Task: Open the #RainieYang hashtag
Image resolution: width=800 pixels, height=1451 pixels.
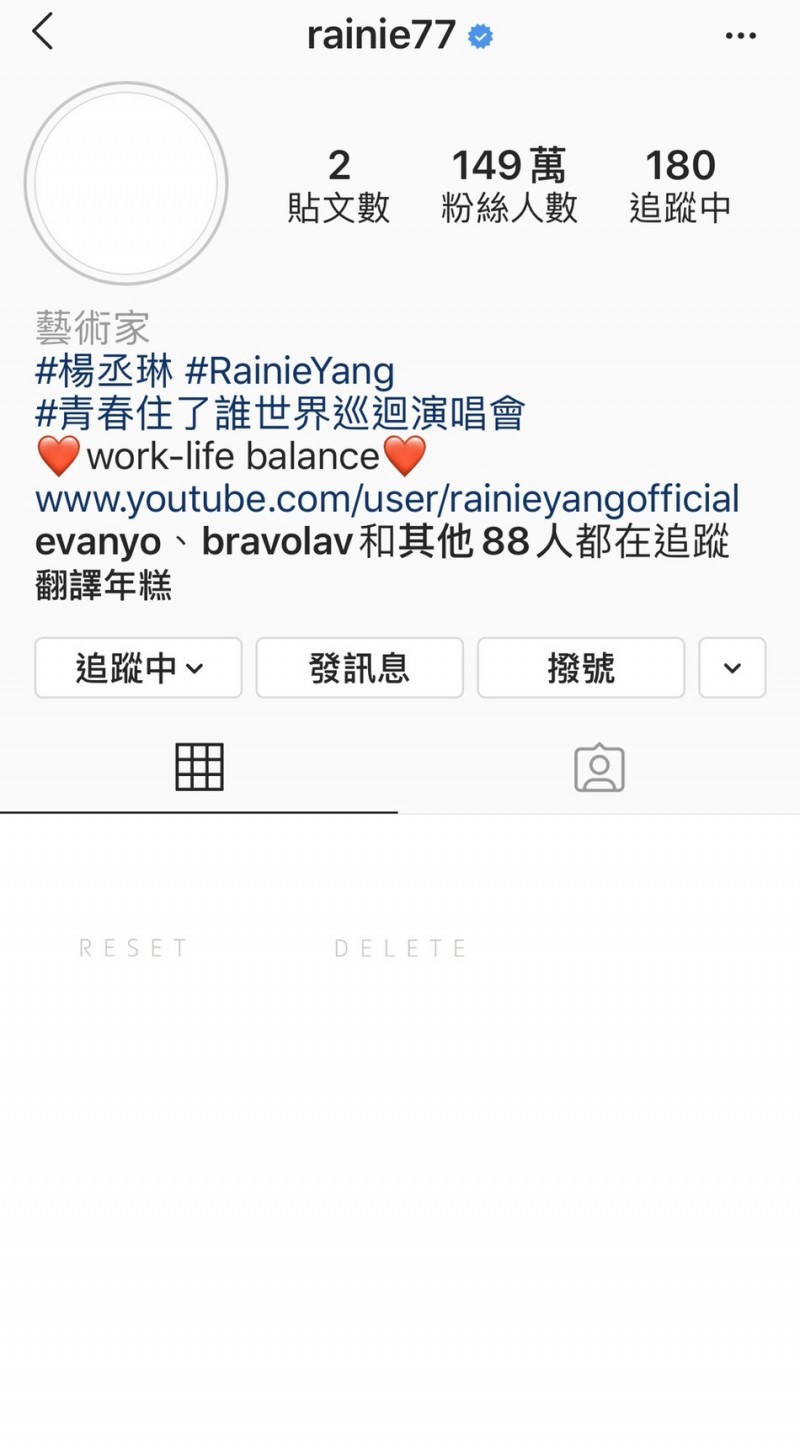Action: pyautogui.click(x=290, y=372)
